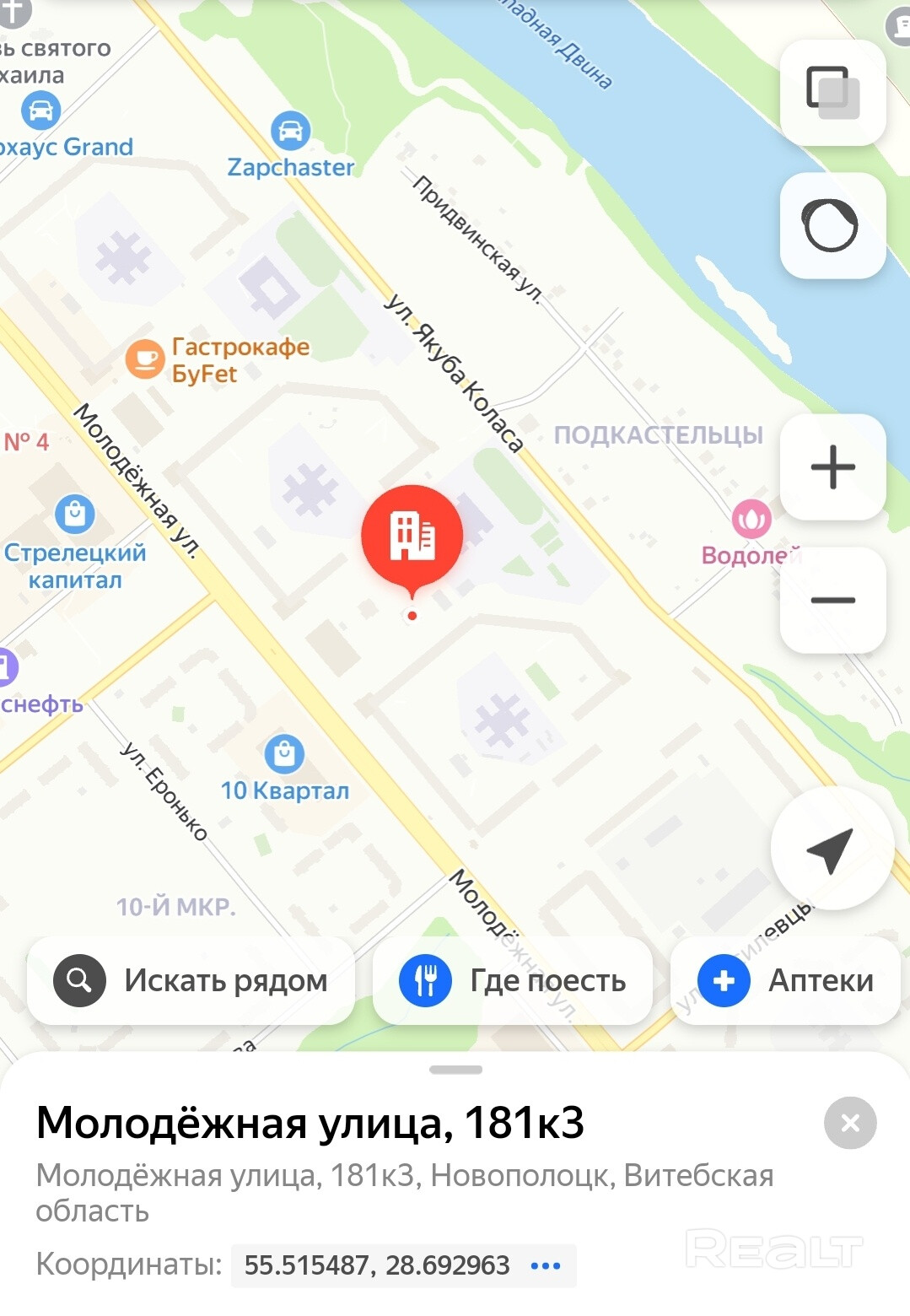Image resolution: width=910 pixels, height=1316 pixels.
Task: Open the map layers button
Action: click(832, 93)
